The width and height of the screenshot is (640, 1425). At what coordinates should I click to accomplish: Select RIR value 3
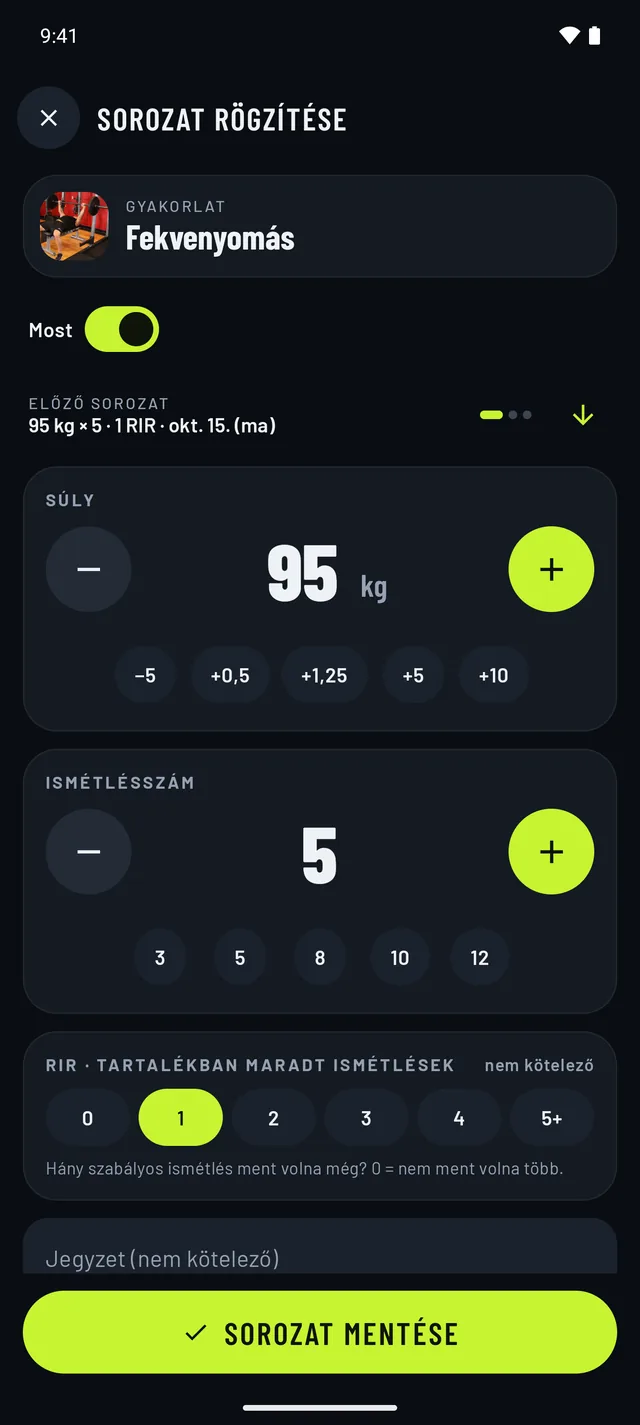366,1118
